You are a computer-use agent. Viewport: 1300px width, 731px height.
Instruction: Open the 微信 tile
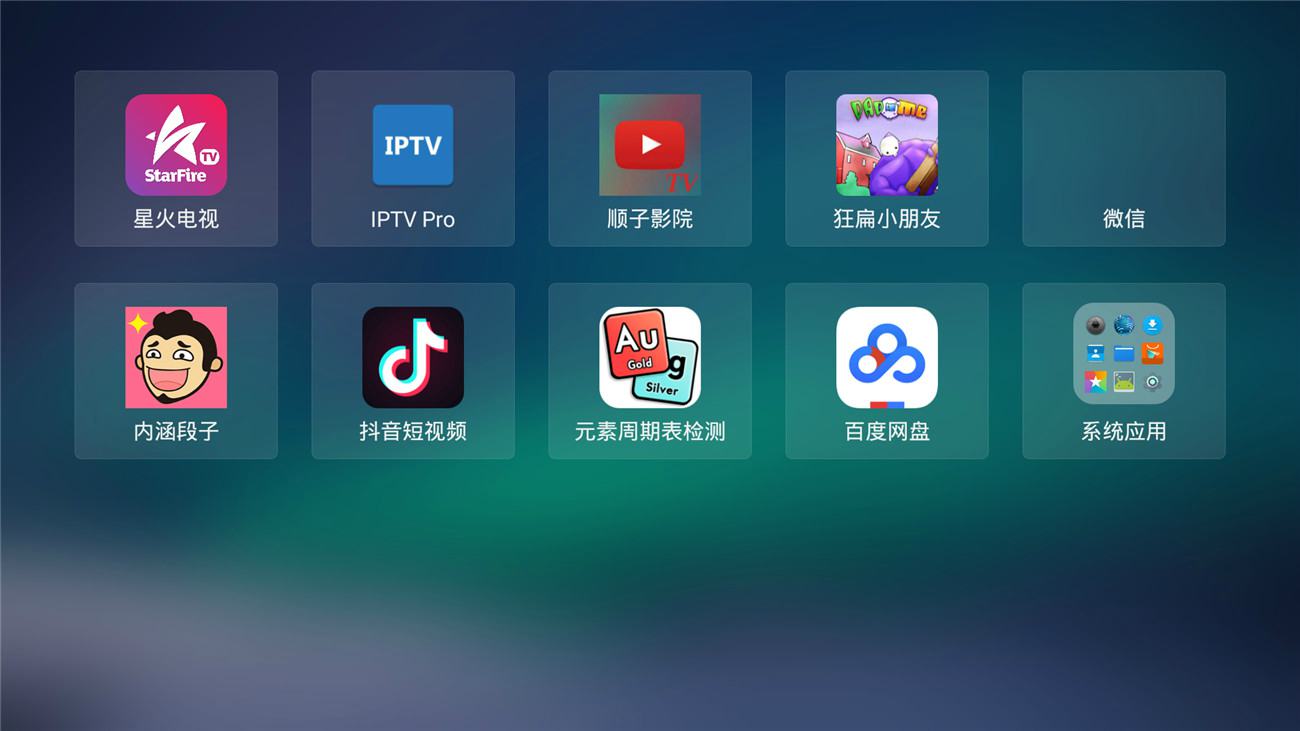click(1124, 160)
